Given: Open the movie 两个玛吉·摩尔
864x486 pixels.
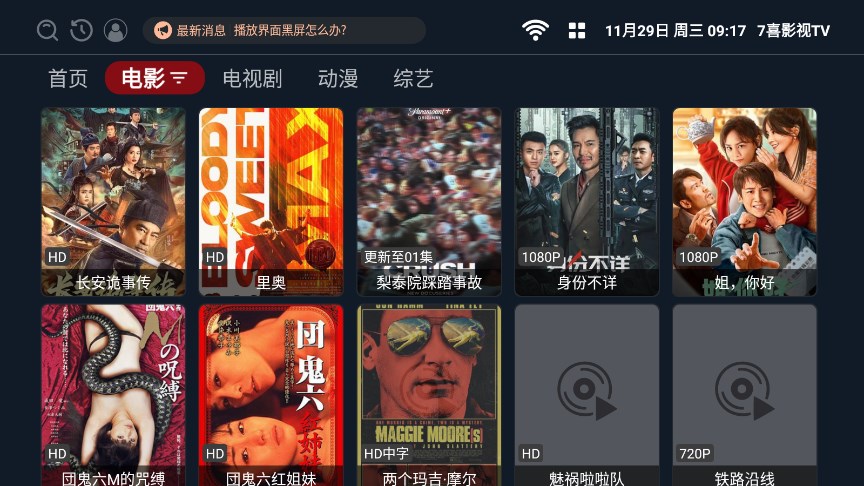Looking at the screenshot, I should click(x=429, y=395).
